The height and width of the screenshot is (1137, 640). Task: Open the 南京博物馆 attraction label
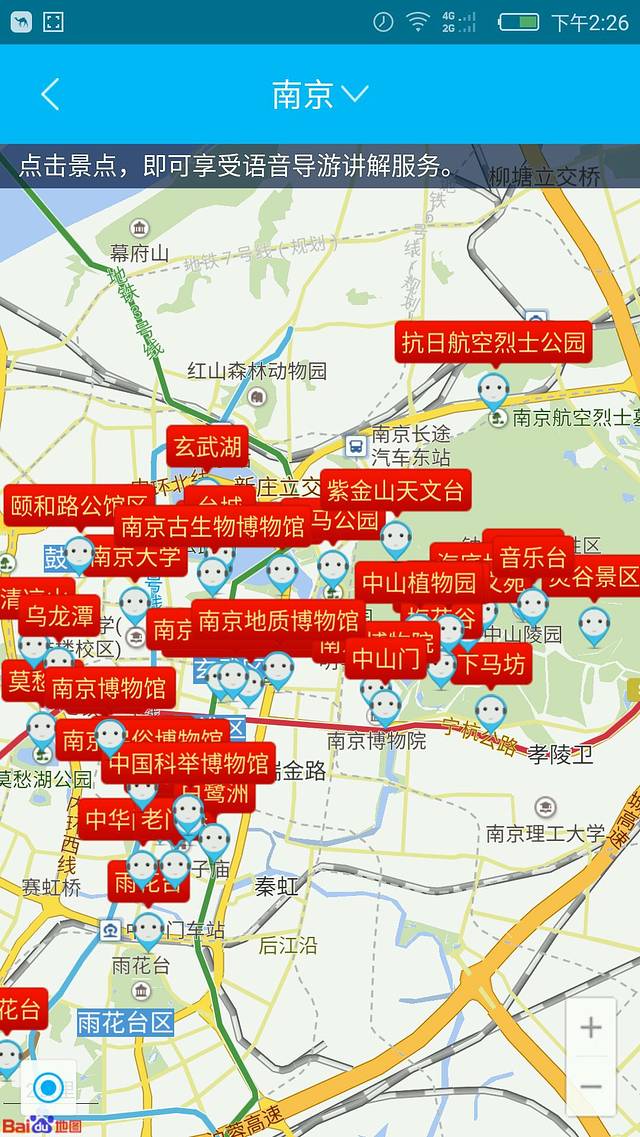pyautogui.click(x=108, y=688)
